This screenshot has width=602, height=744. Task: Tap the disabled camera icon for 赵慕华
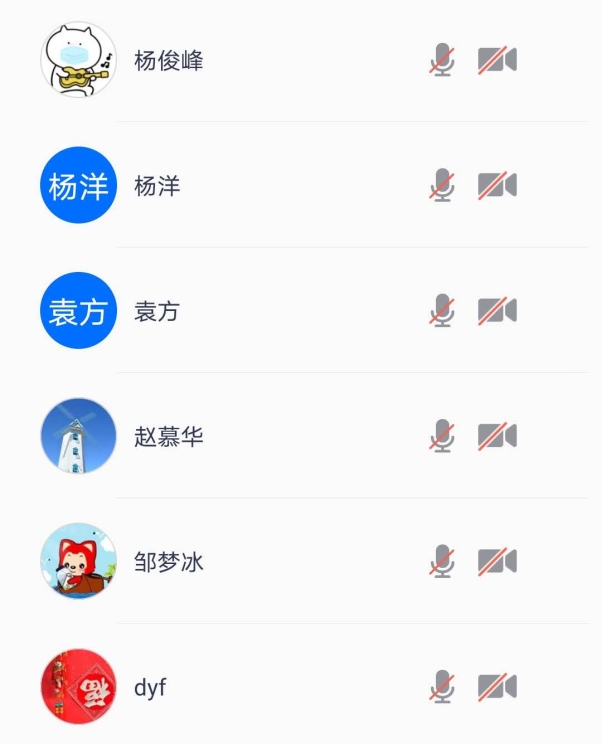point(497,436)
